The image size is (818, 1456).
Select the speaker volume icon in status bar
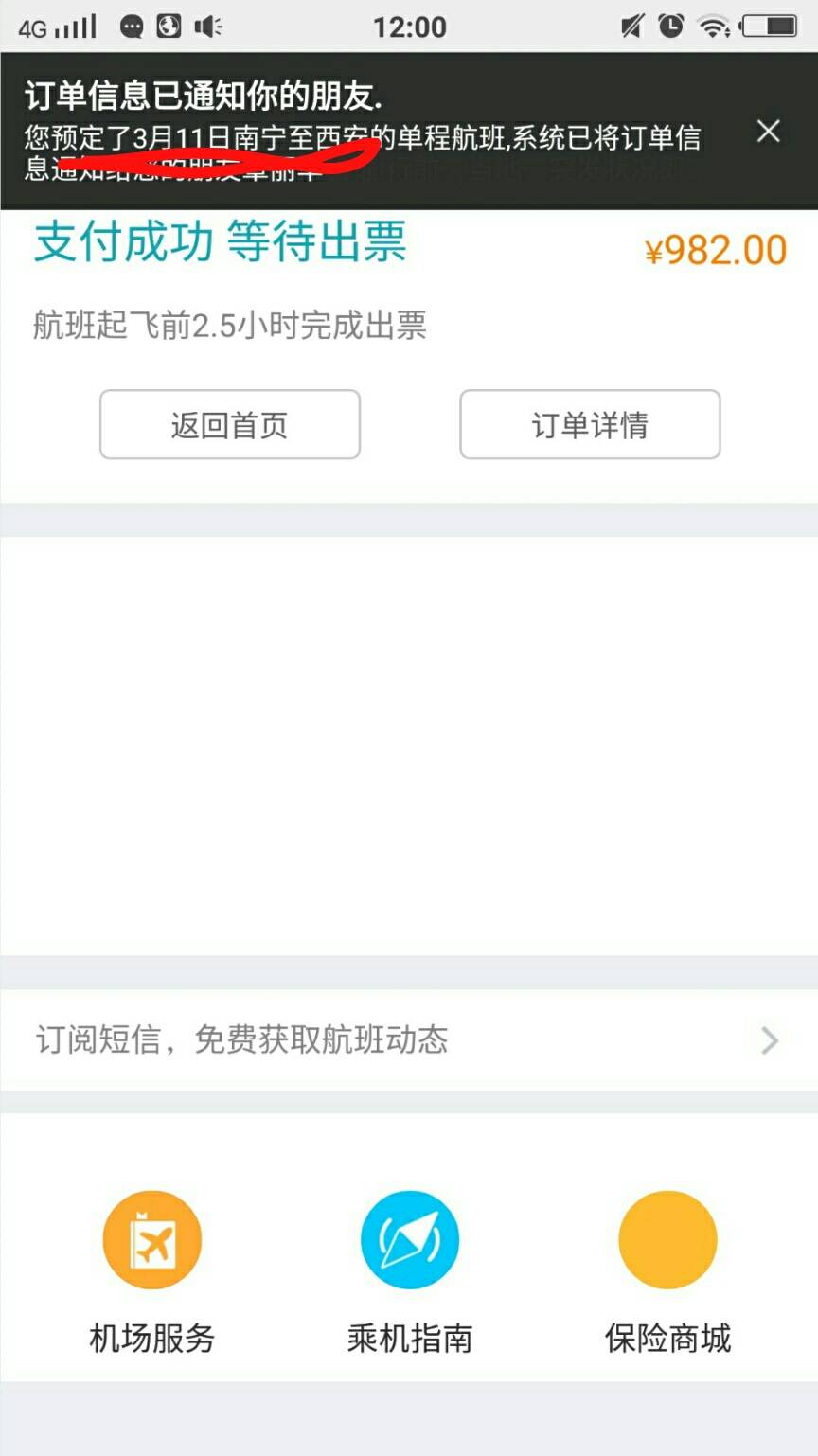[x=209, y=26]
